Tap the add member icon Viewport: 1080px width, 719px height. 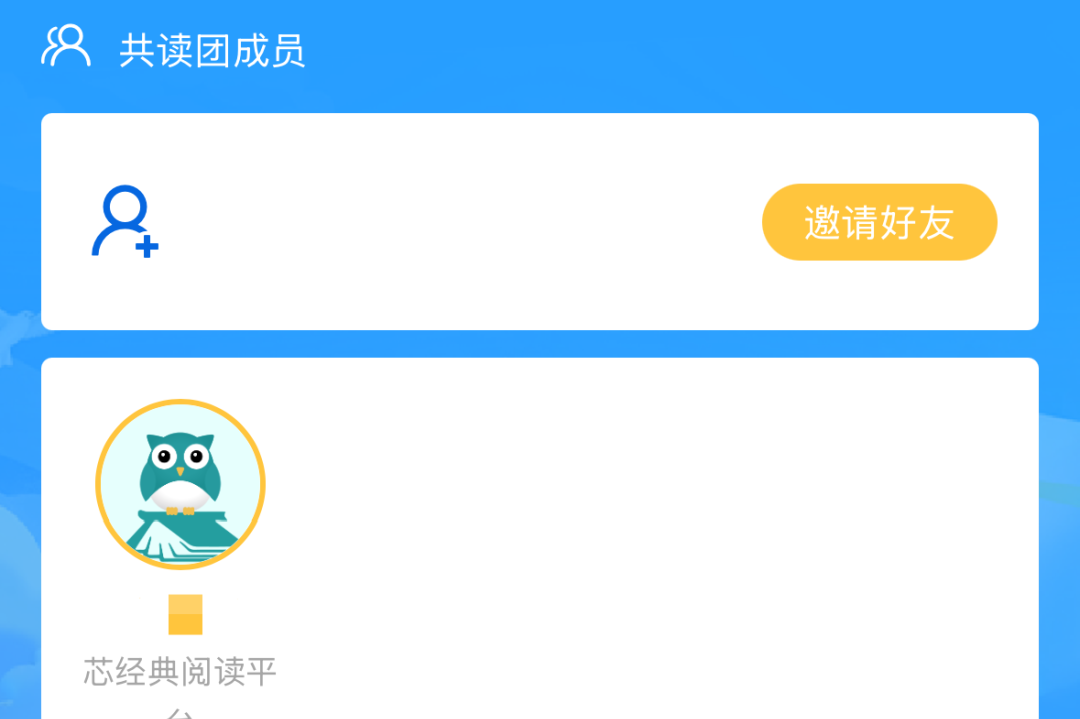coord(125,222)
